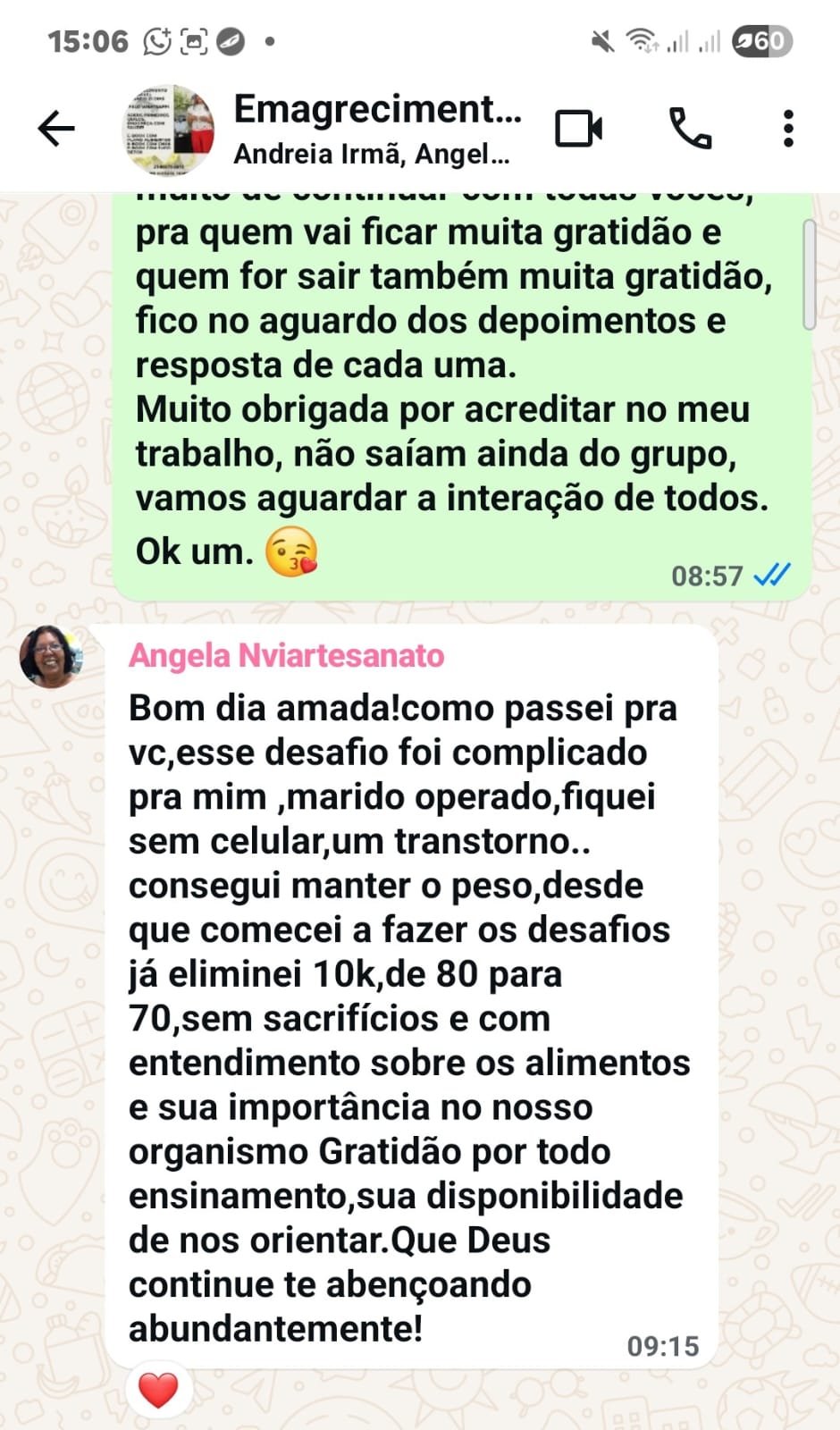Image resolution: width=840 pixels, height=1430 pixels.
Task: Open the three-dot overflow menu
Action: click(787, 129)
